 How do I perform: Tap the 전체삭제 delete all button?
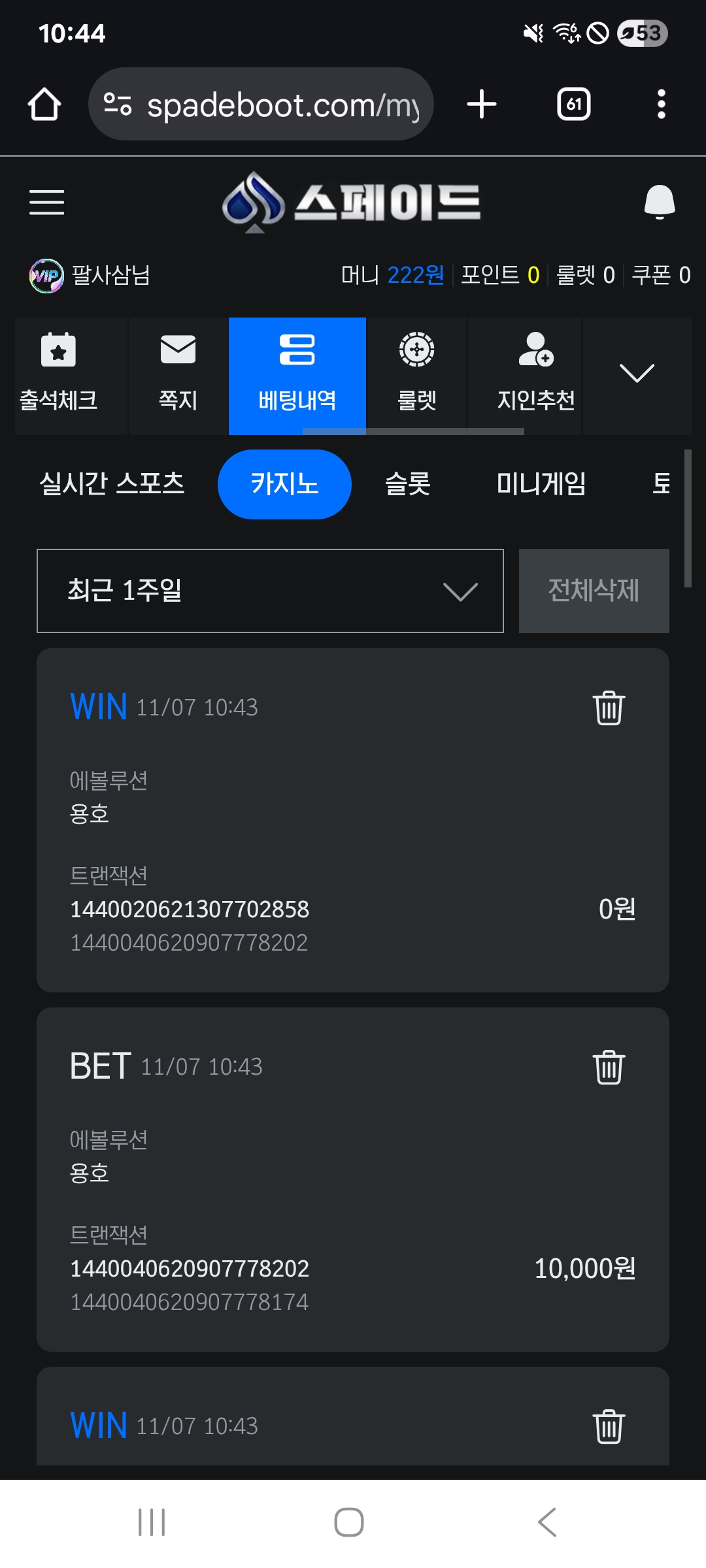[594, 591]
